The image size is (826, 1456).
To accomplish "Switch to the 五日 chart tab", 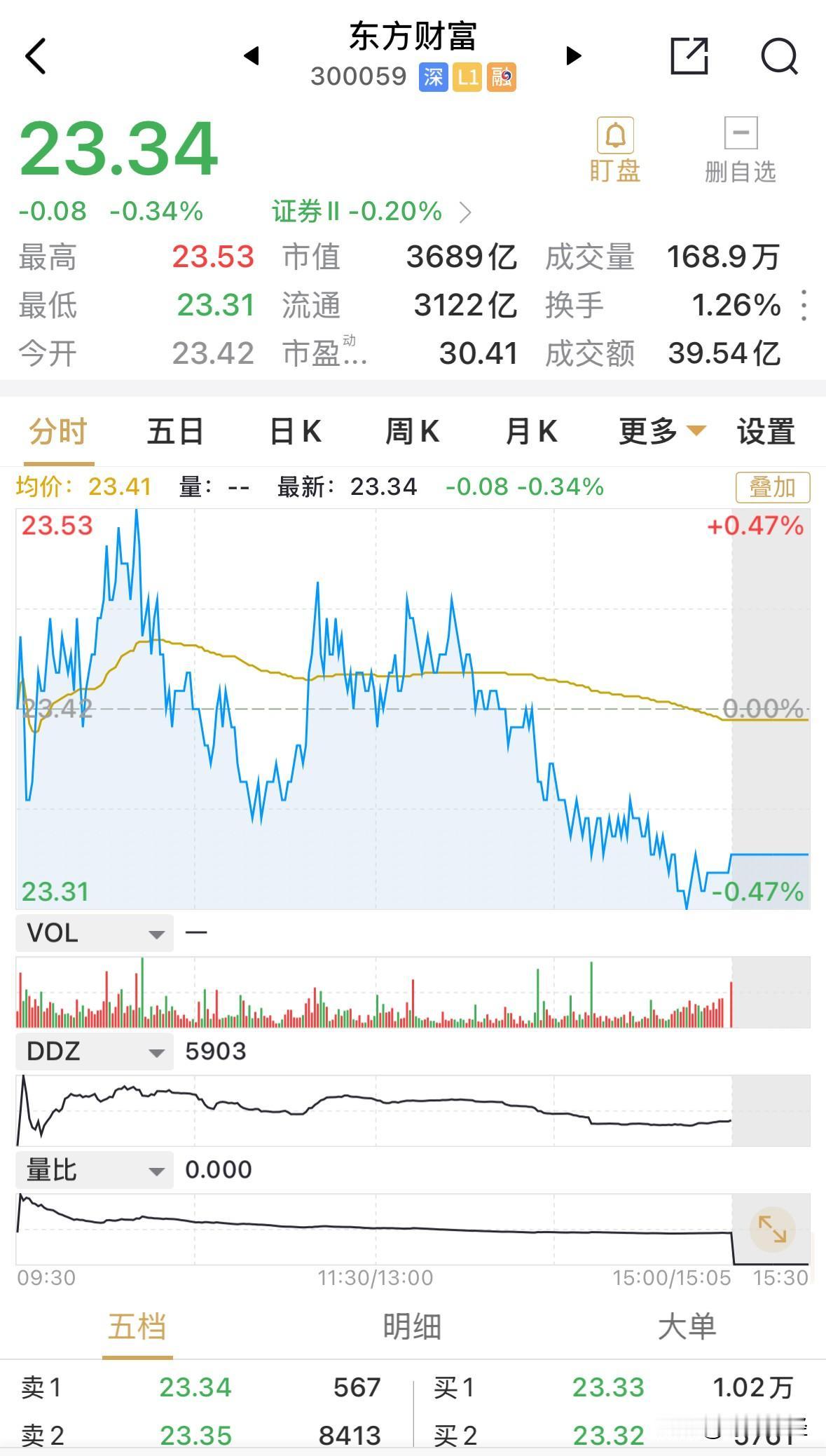I will [x=175, y=432].
